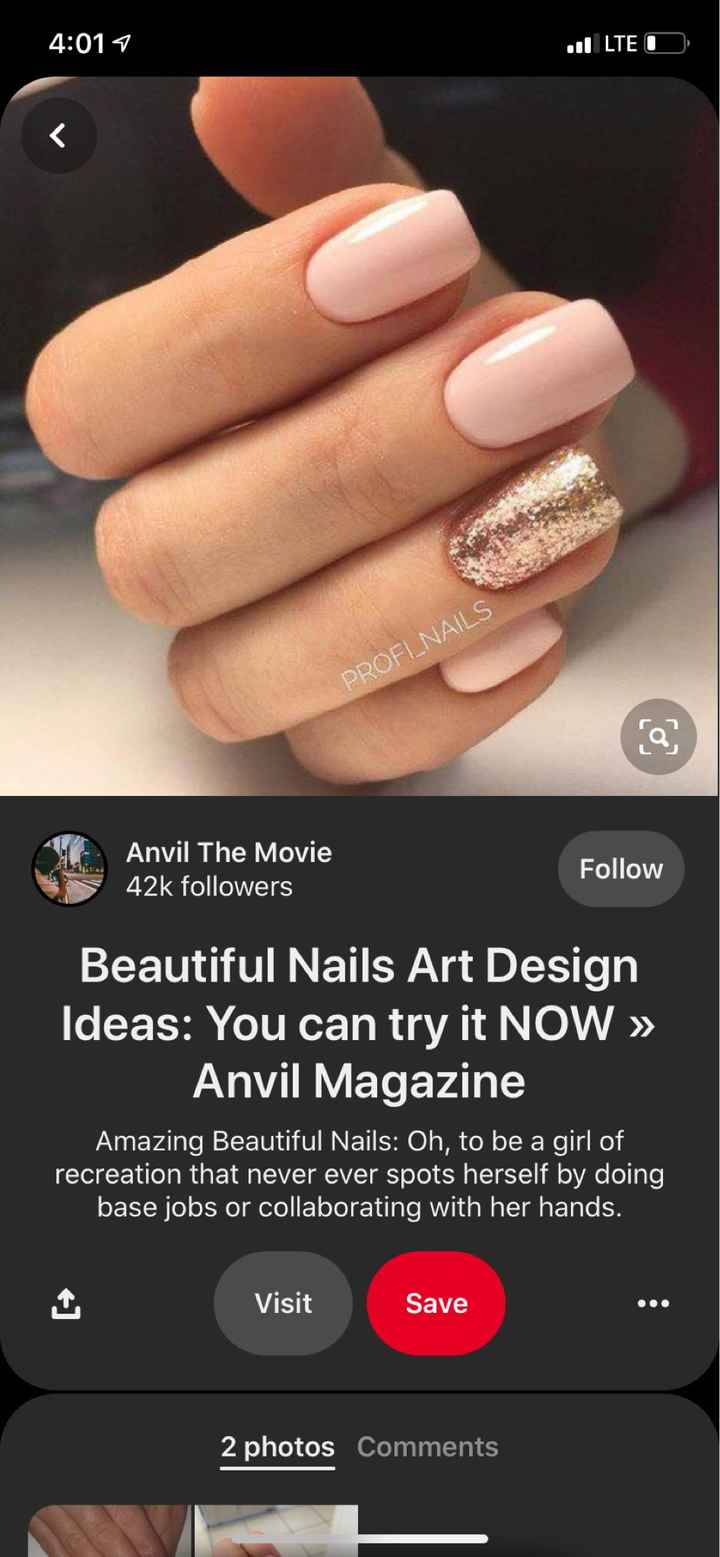The image size is (720, 1557).
Task: Switch to the 2 photos tab
Action: tap(277, 1446)
